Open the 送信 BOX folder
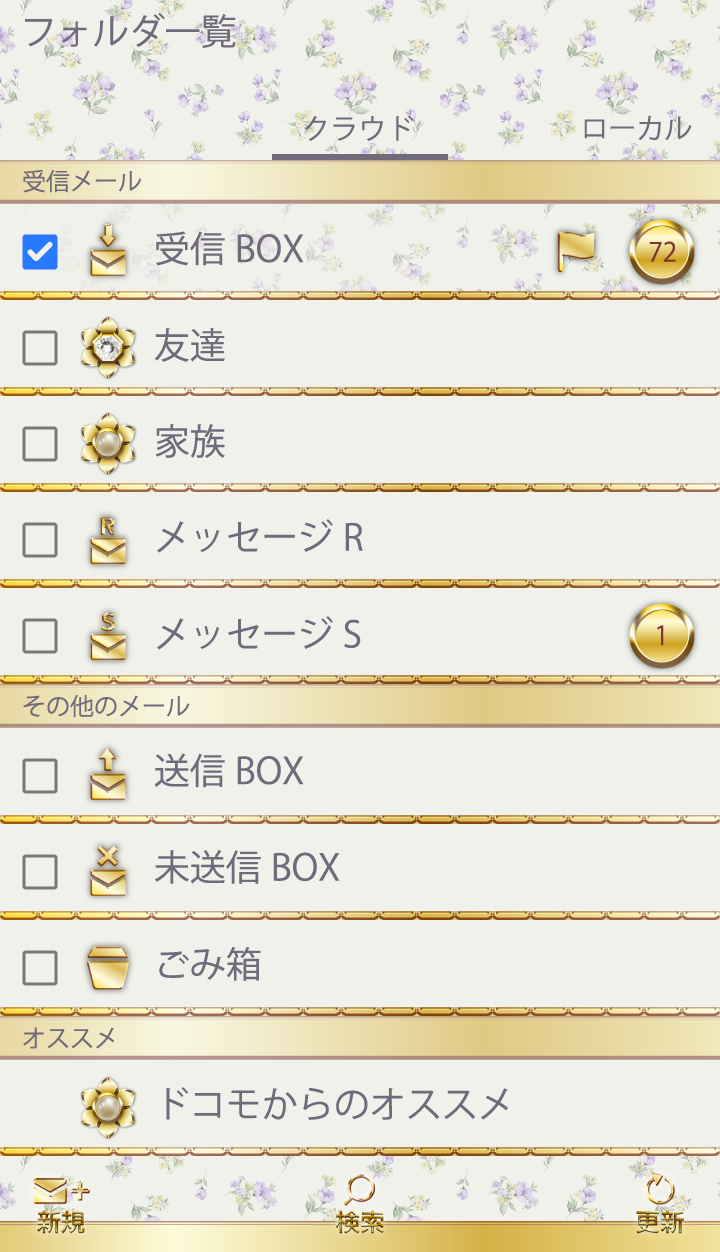 (230, 772)
